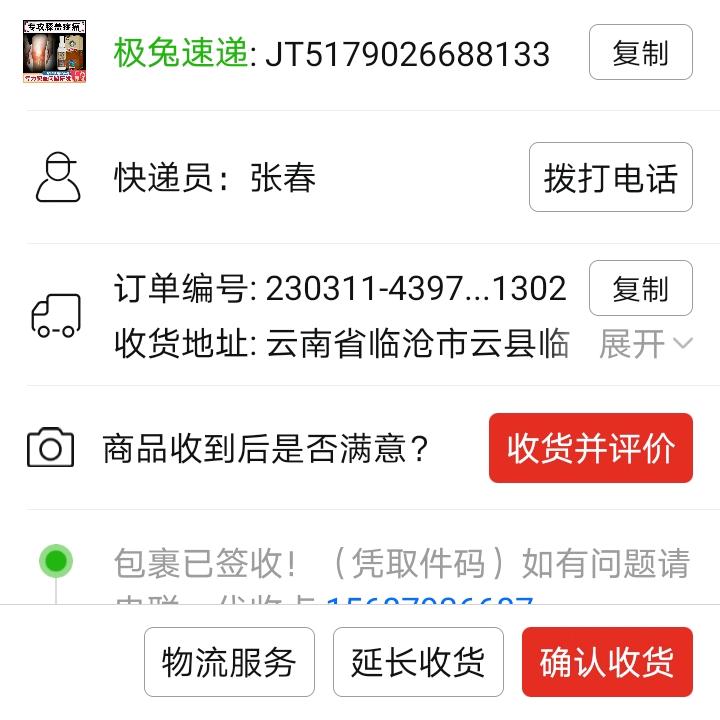Viewport: 720px width, 720px height.
Task: Dial the blue pickup point phone number
Action: pyautogui.click(x=430, y=599)
